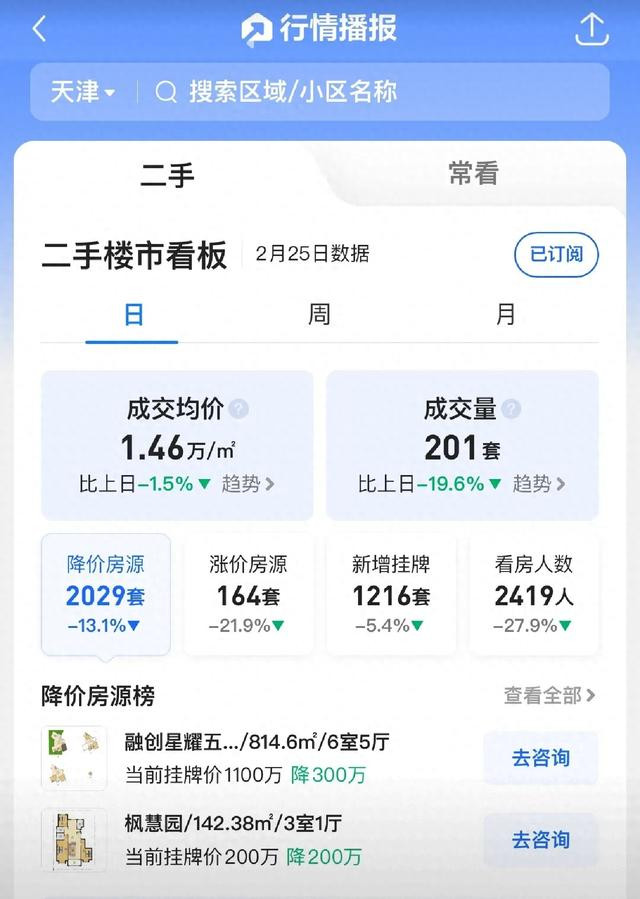Select the 日 daily view
The image size is (640, 899).
coord(133,315)
